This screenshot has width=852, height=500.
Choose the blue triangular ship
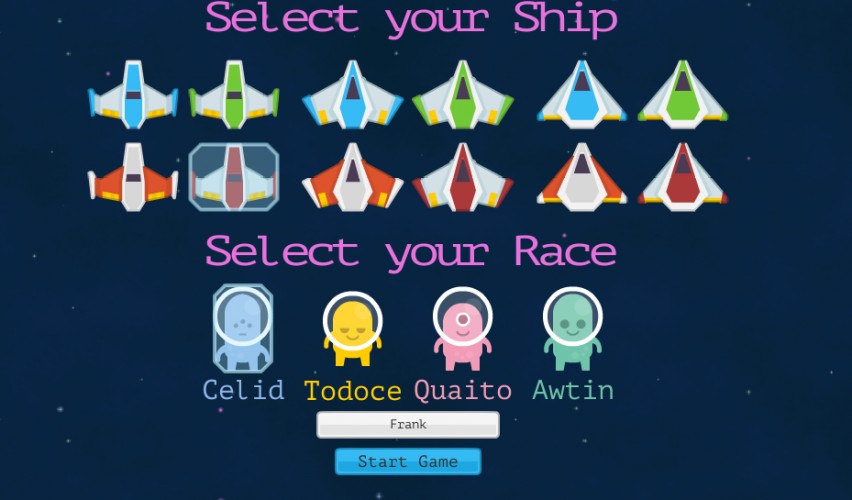pyautogui.click(x=582, y=95)
